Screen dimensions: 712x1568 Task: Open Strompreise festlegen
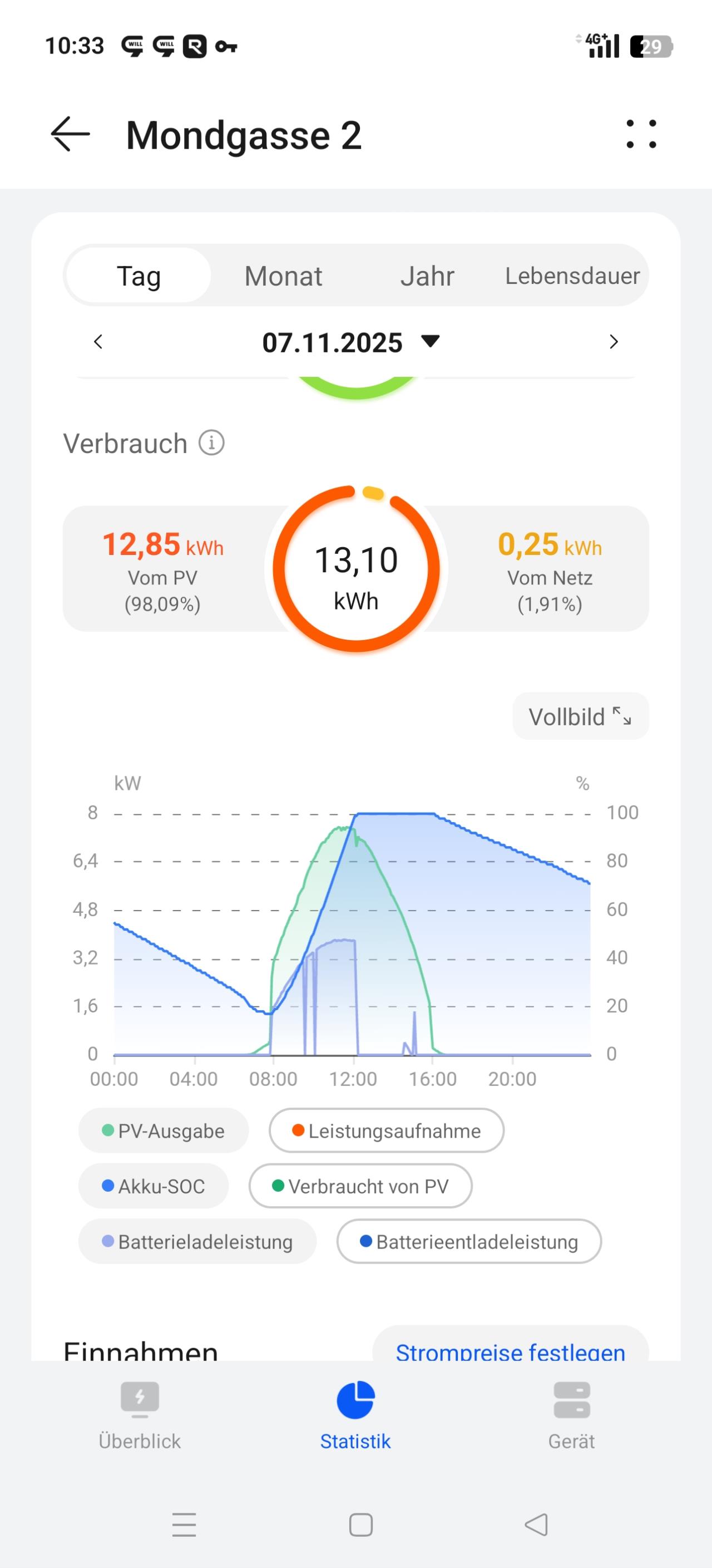tap(510, 1350)
